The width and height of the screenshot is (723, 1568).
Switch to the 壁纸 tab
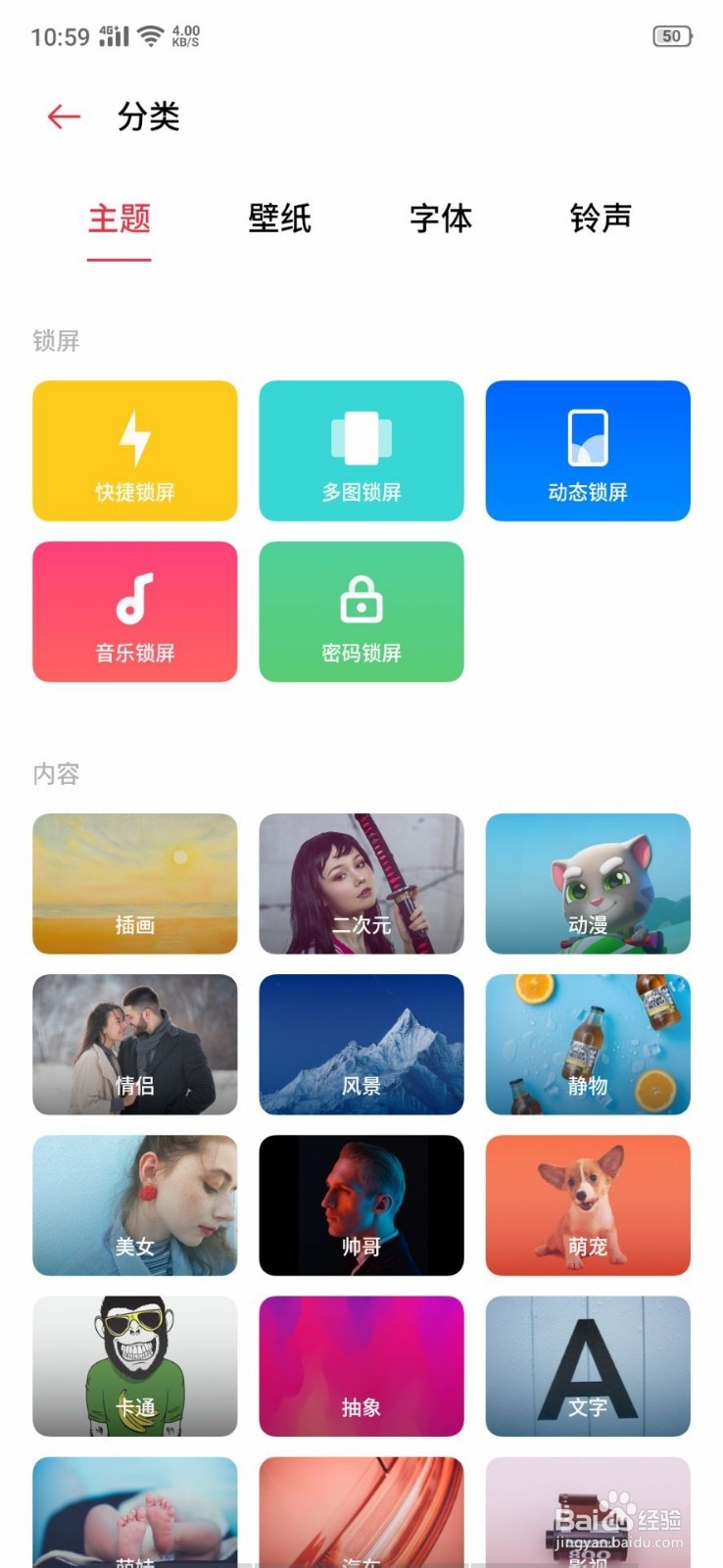279,219
